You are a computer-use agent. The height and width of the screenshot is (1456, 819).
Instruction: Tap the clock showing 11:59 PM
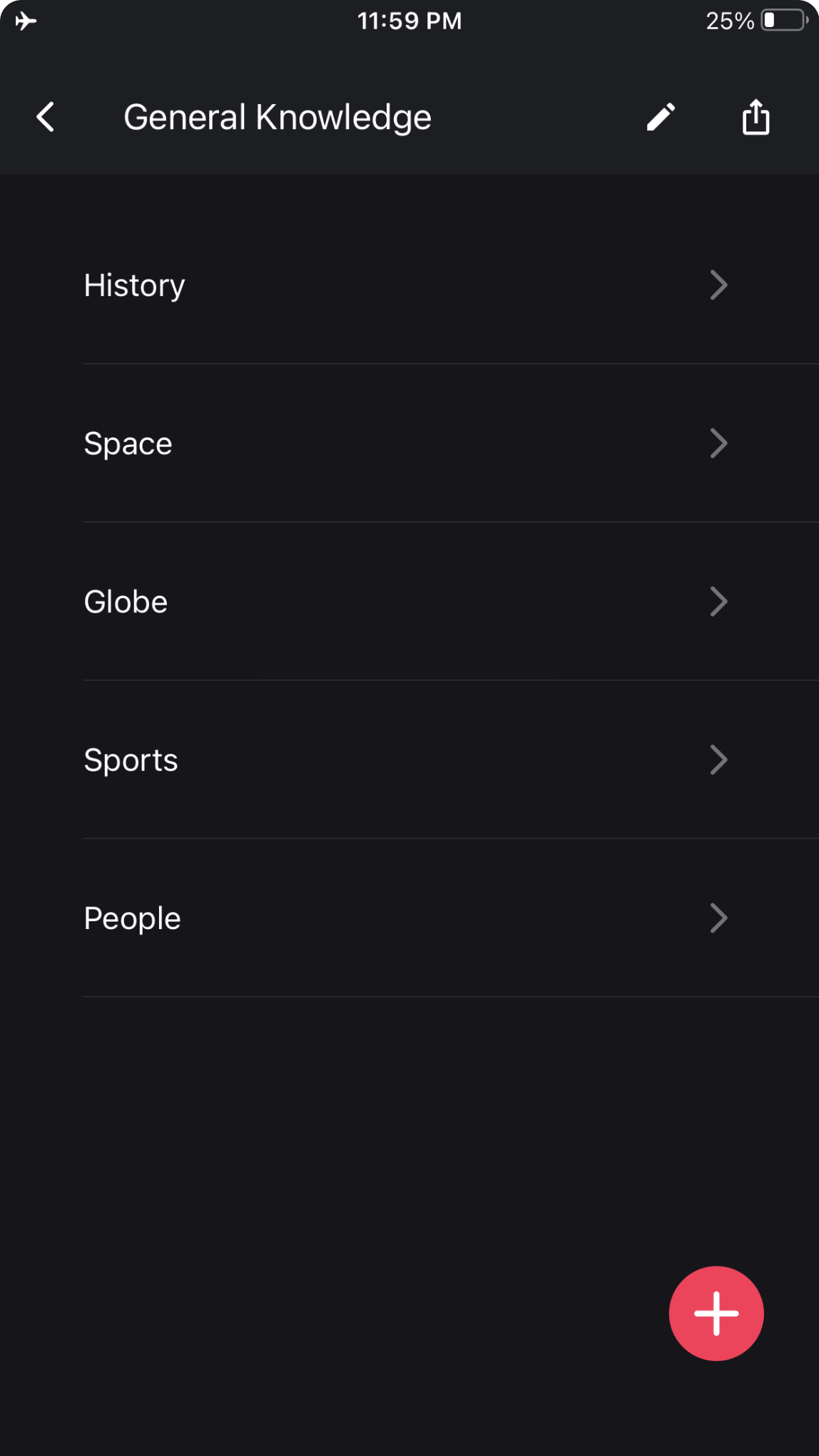[409, 21]
